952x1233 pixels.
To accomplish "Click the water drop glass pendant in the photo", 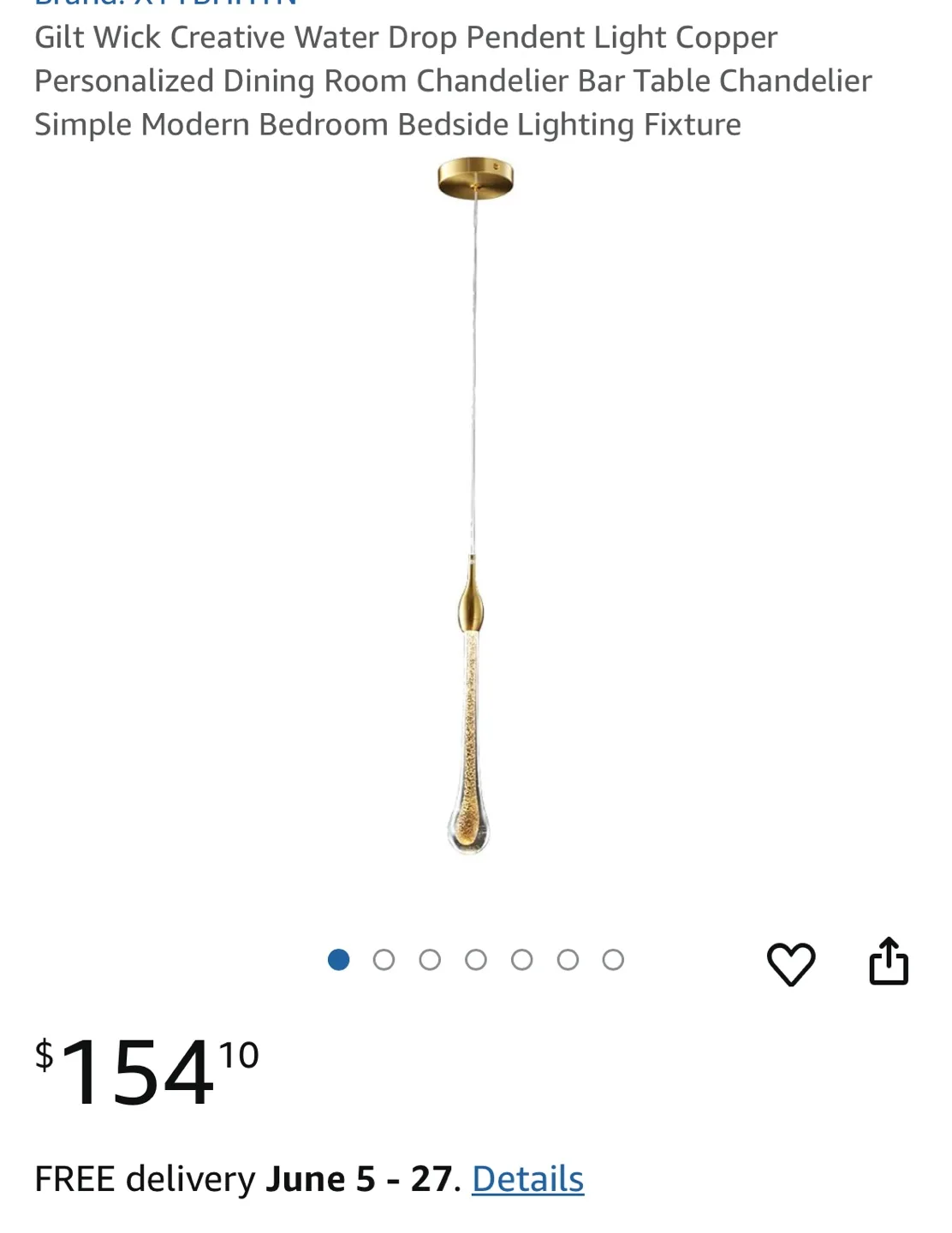I will coord(471,745).
